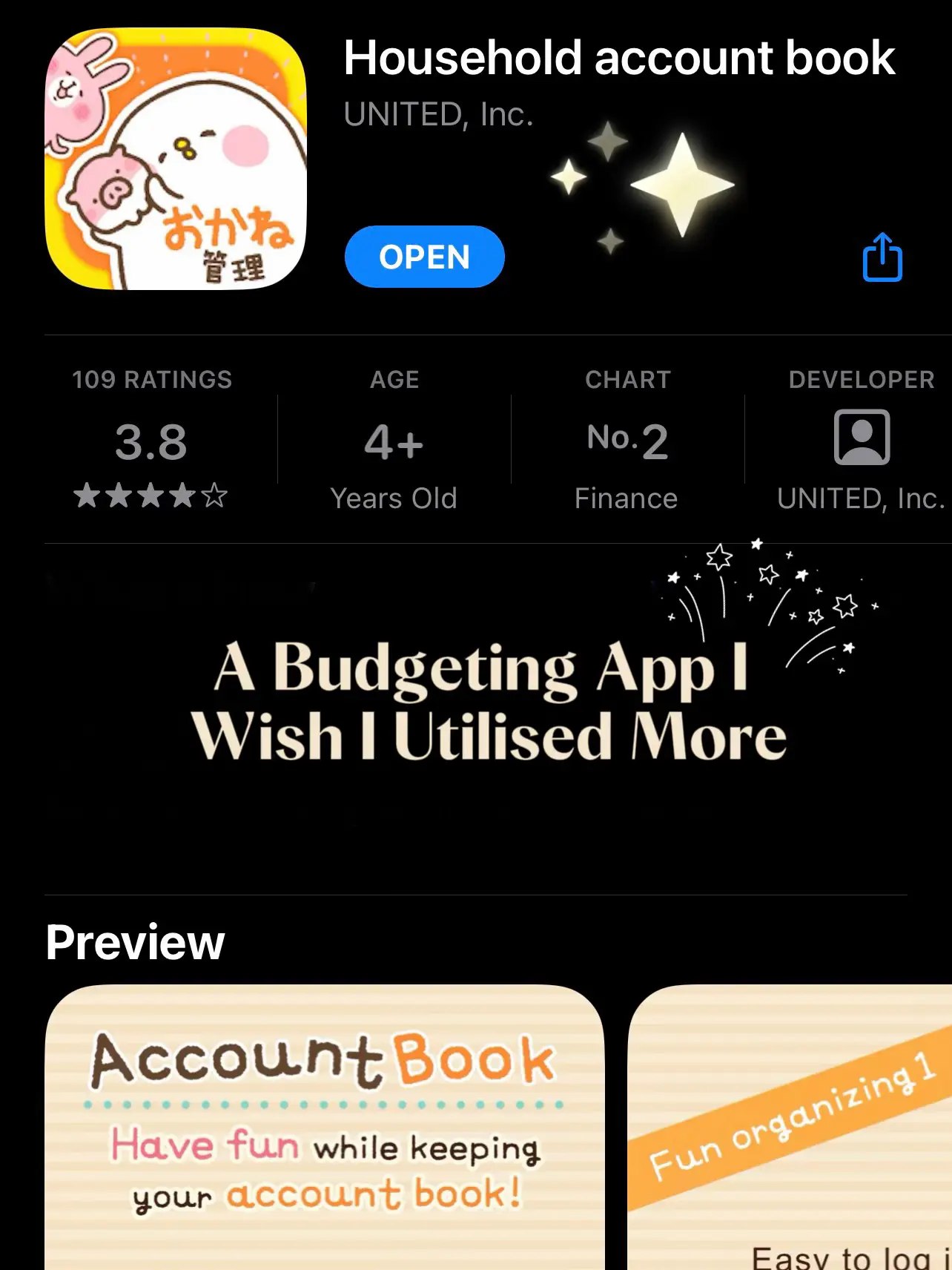Viewport: 952px width, 1270px height.
Task: Open the Fun organizing preview screenshot
Action: pos(790,1128)
